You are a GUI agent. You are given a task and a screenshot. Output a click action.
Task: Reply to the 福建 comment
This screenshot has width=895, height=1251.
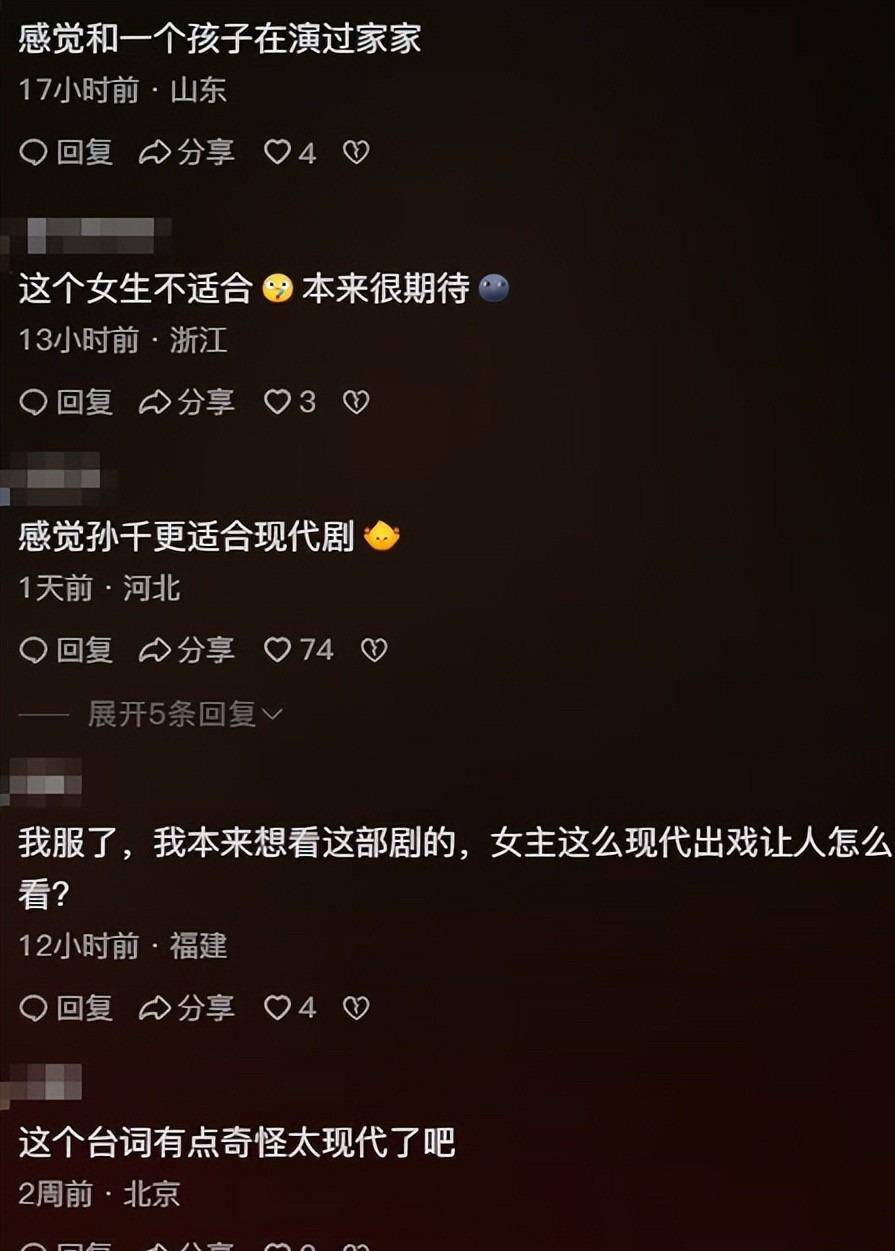coord(66,1008)
